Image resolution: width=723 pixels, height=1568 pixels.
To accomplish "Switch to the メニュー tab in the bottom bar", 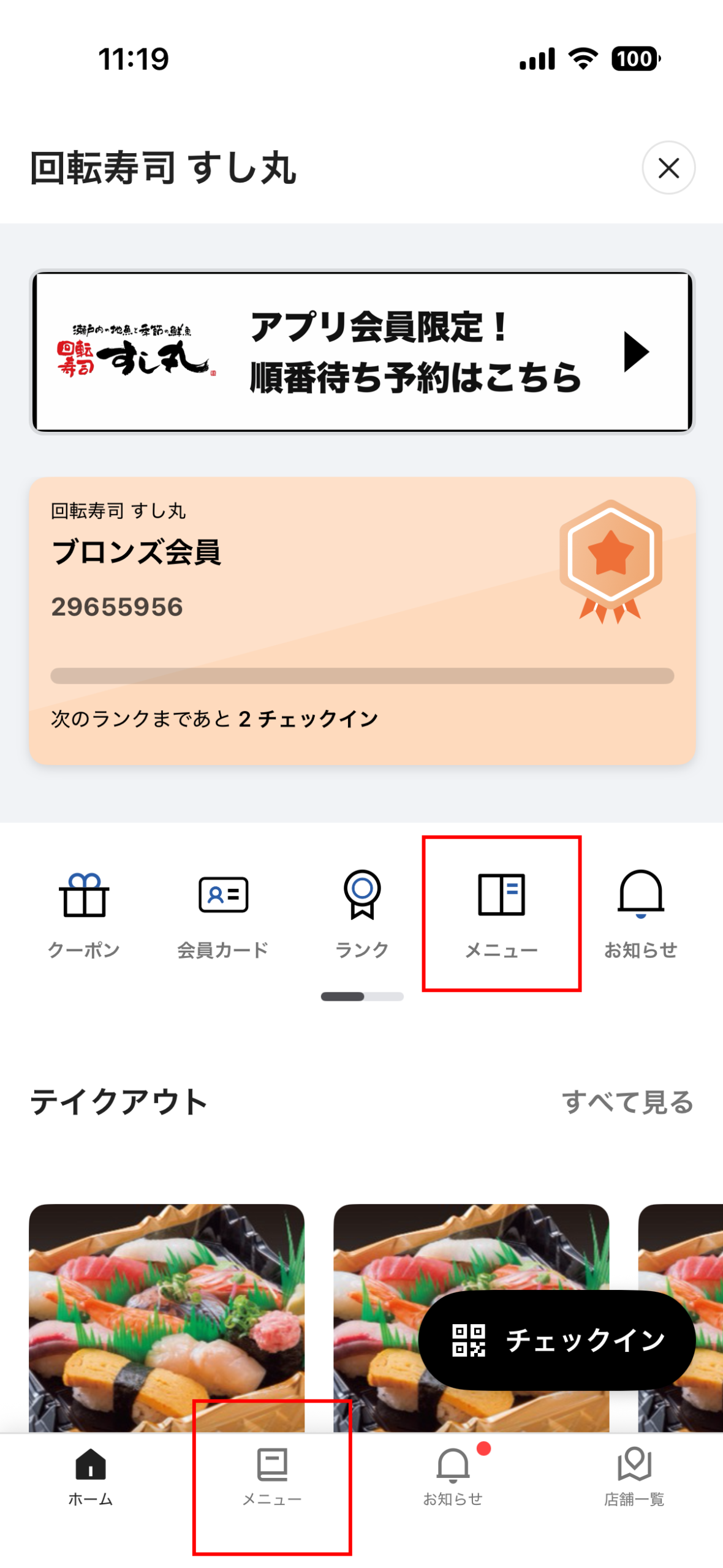I will point(272,1475).
